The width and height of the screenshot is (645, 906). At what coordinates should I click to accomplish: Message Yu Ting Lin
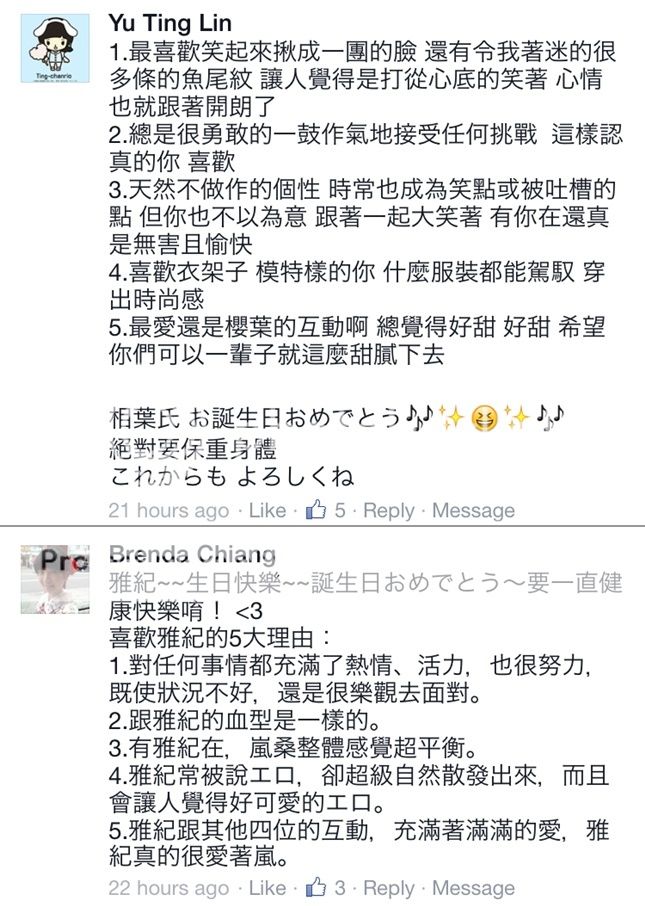pos(473,510)
